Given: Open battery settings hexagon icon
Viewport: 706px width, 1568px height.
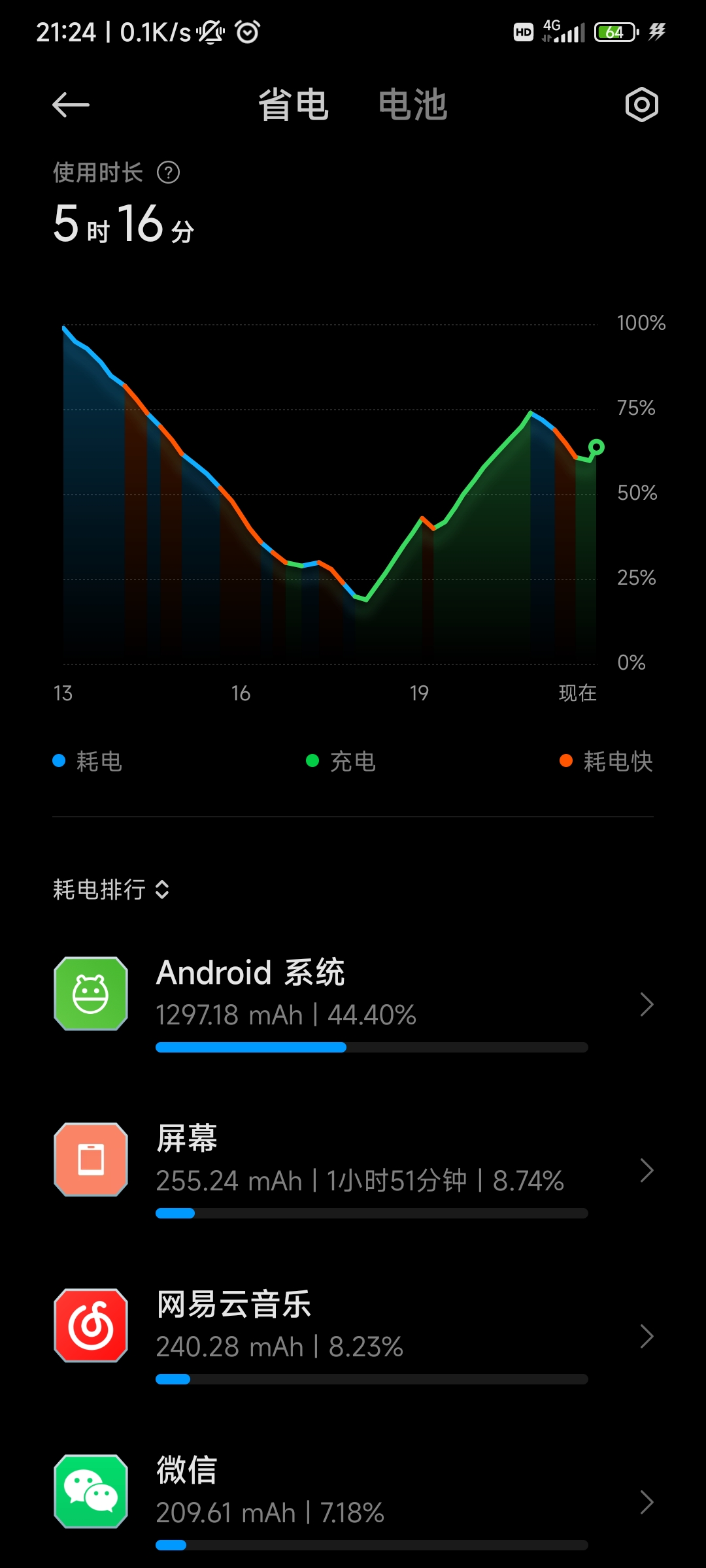Looking at the screenshot, I should tap(641, 105).
